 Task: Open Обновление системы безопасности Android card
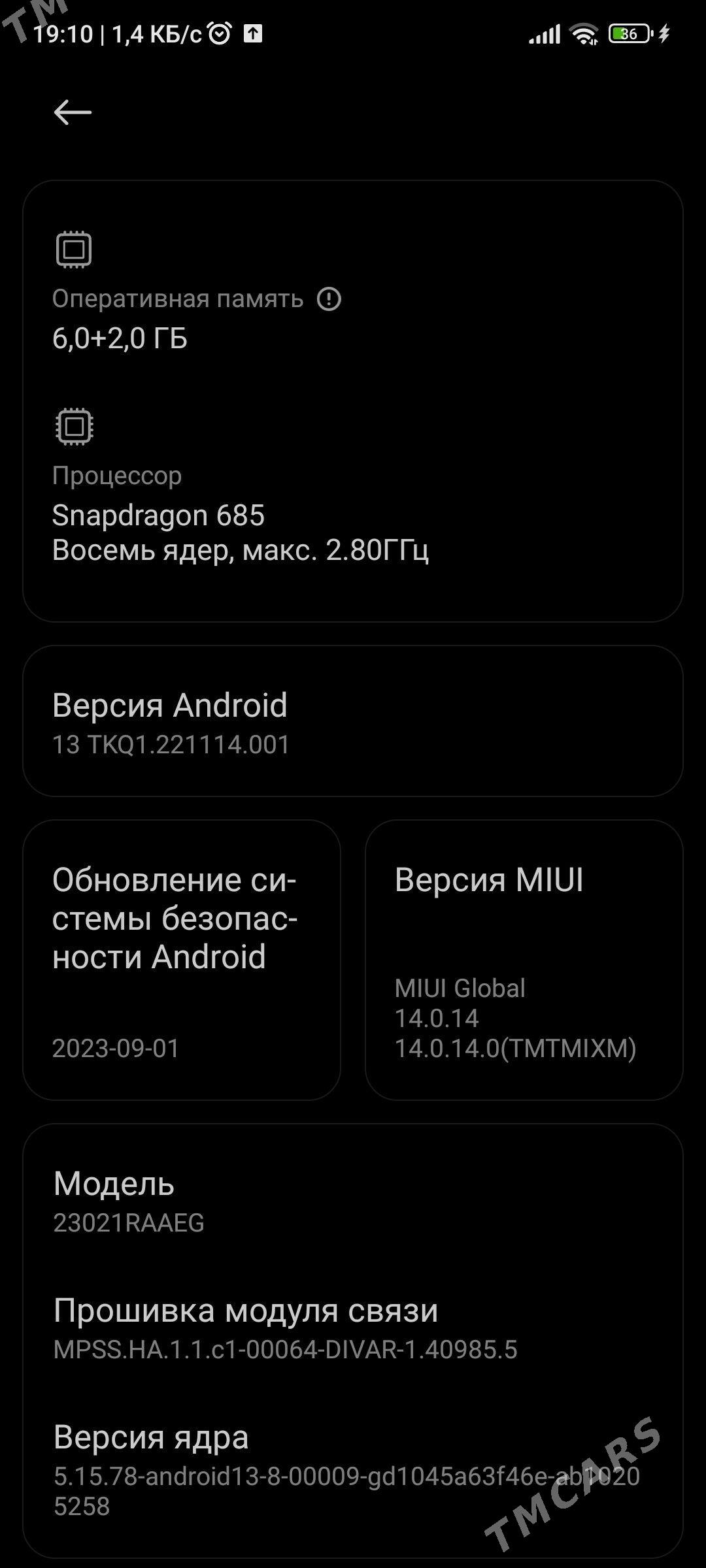click(182, 960)
